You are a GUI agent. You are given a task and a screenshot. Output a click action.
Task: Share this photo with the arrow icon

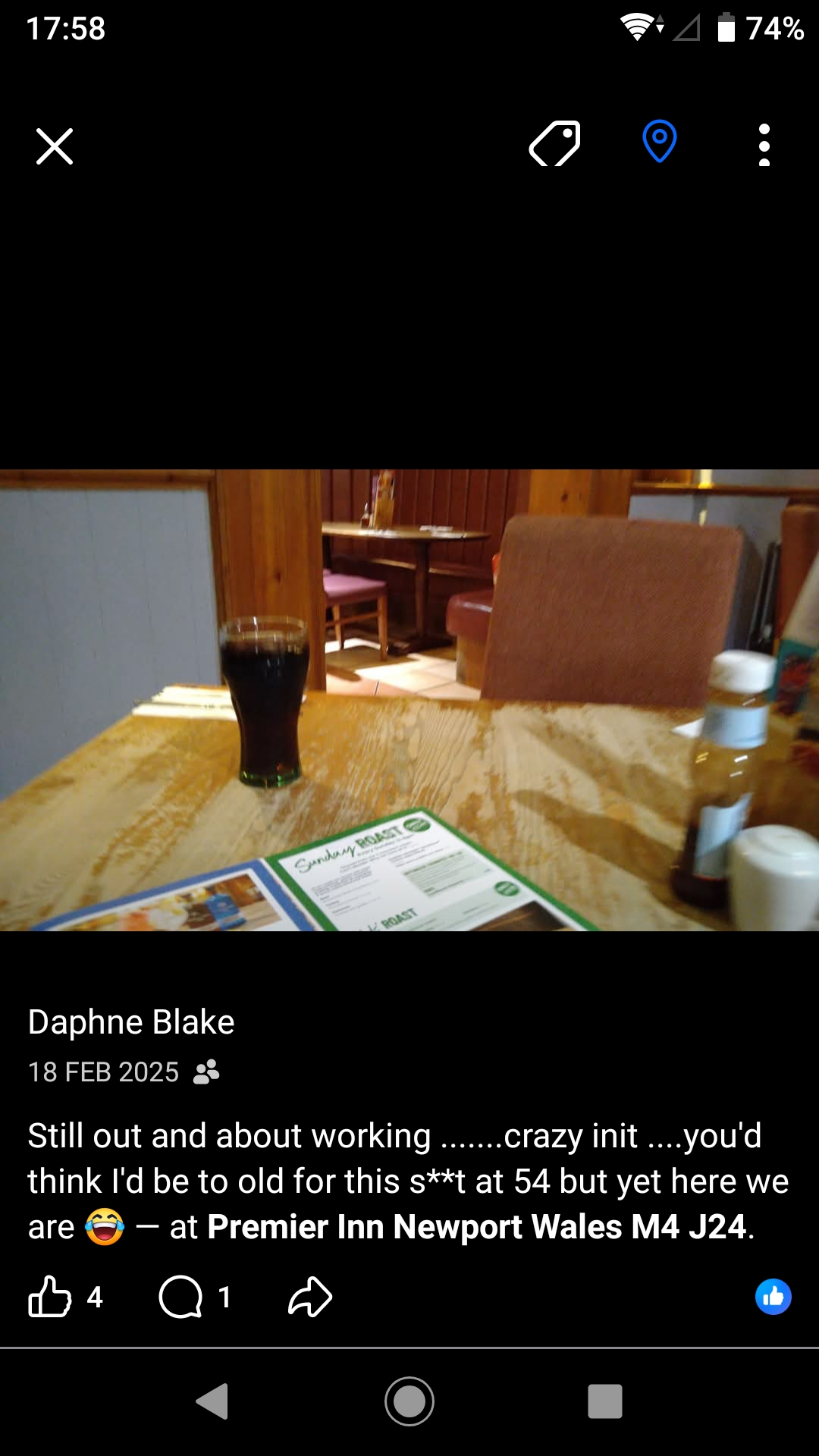(310, 1297)
